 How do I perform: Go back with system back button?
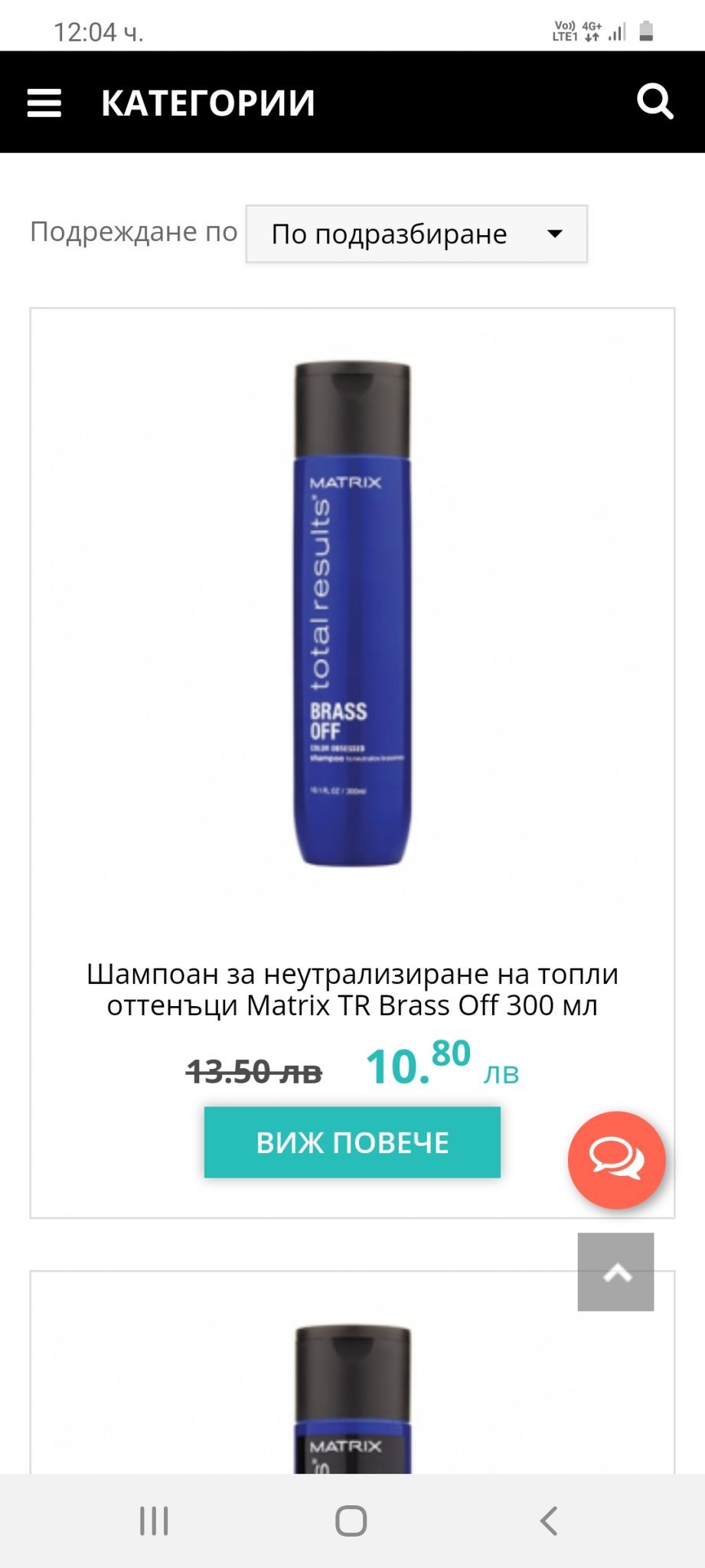click(548, 1521)
